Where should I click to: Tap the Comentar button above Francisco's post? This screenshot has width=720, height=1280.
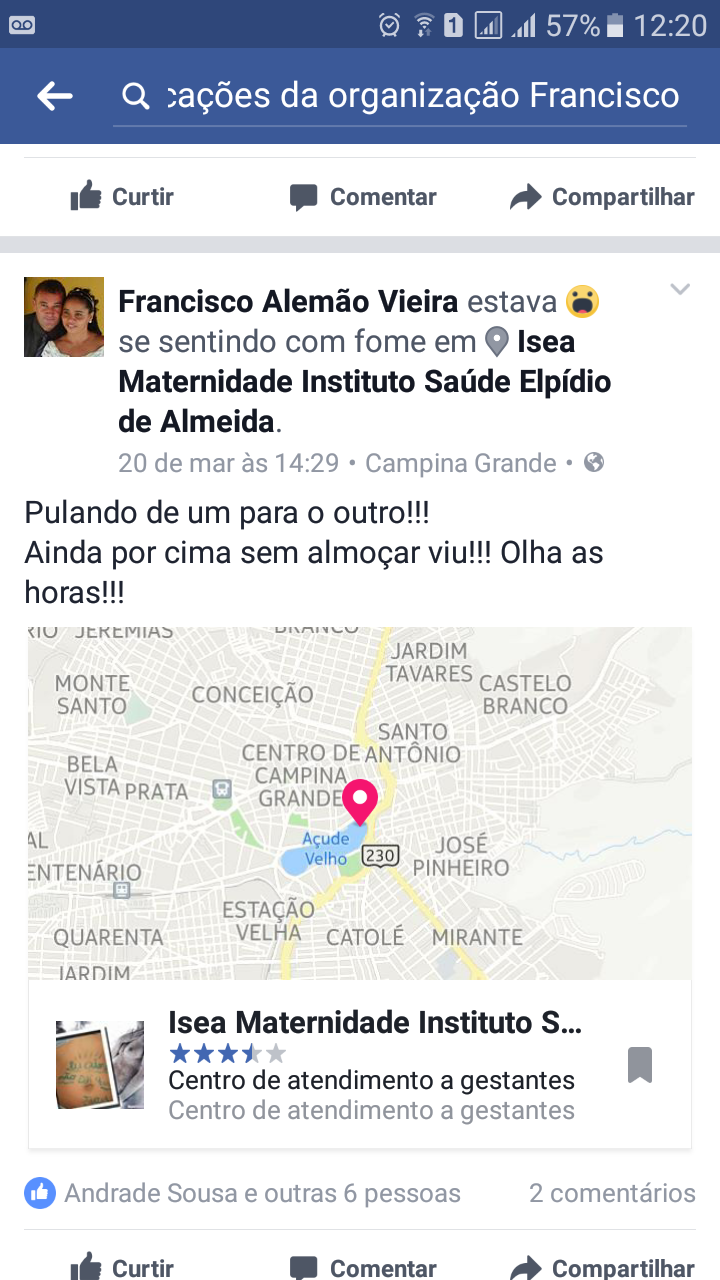(x=363, y=197)
